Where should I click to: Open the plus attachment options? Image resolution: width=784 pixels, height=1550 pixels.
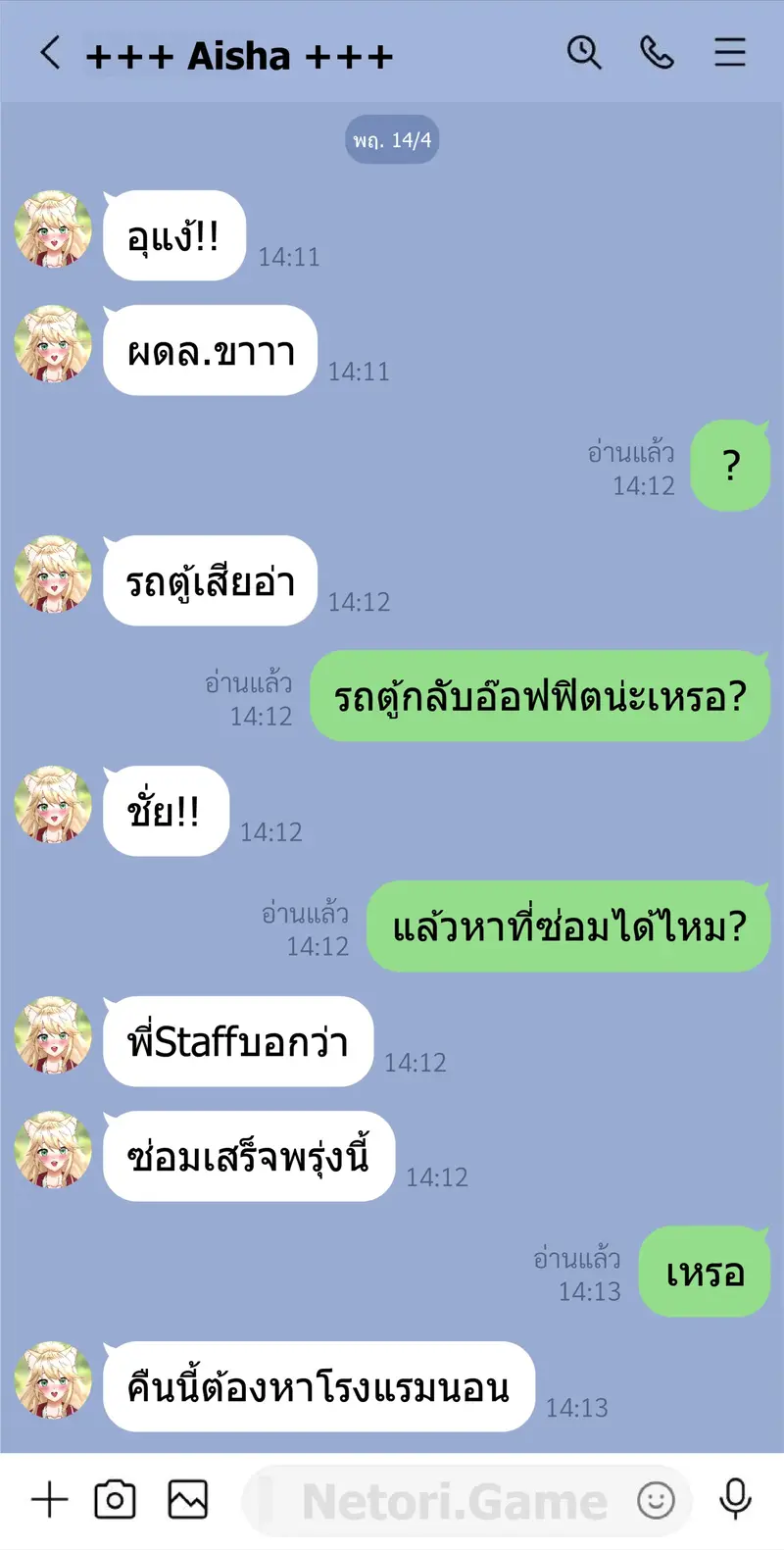[49, 1500]
